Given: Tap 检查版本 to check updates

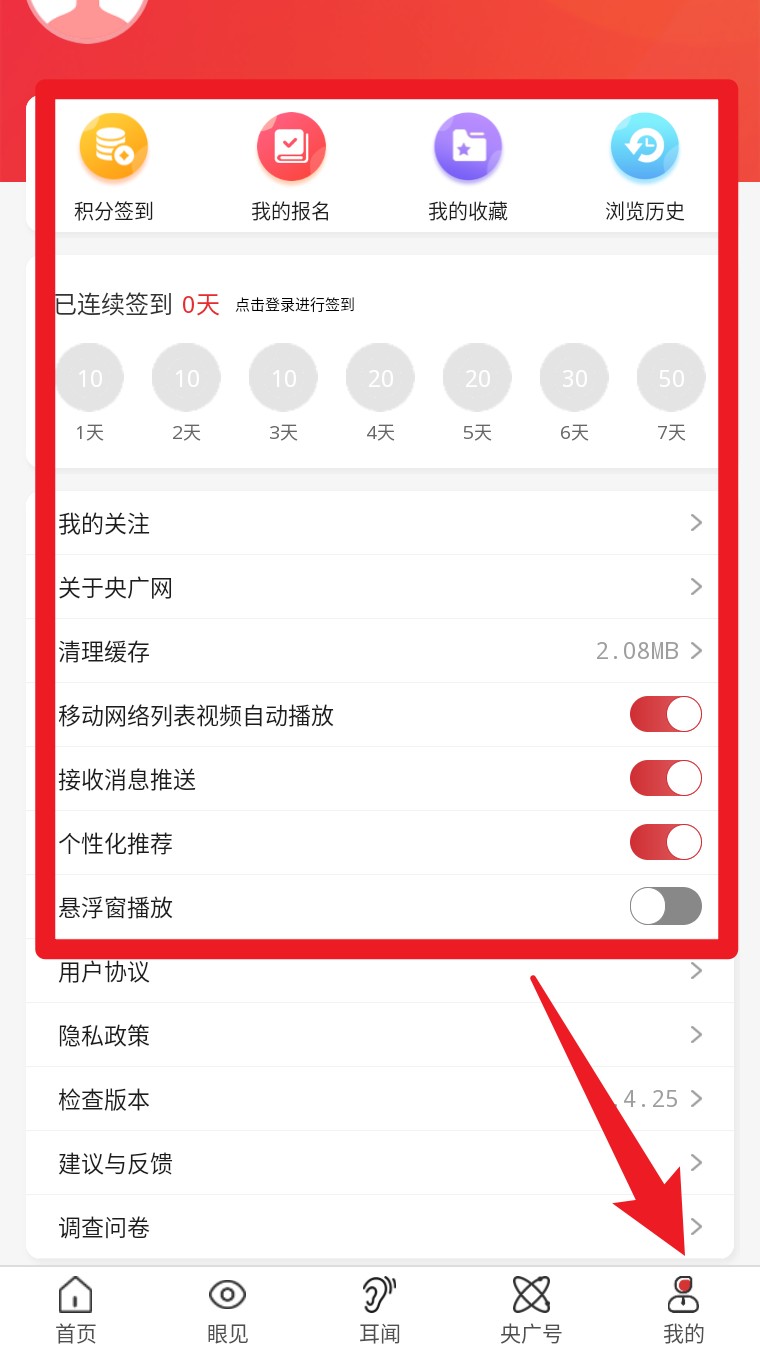Looking at the screenshot, I should coord(380,1099).
